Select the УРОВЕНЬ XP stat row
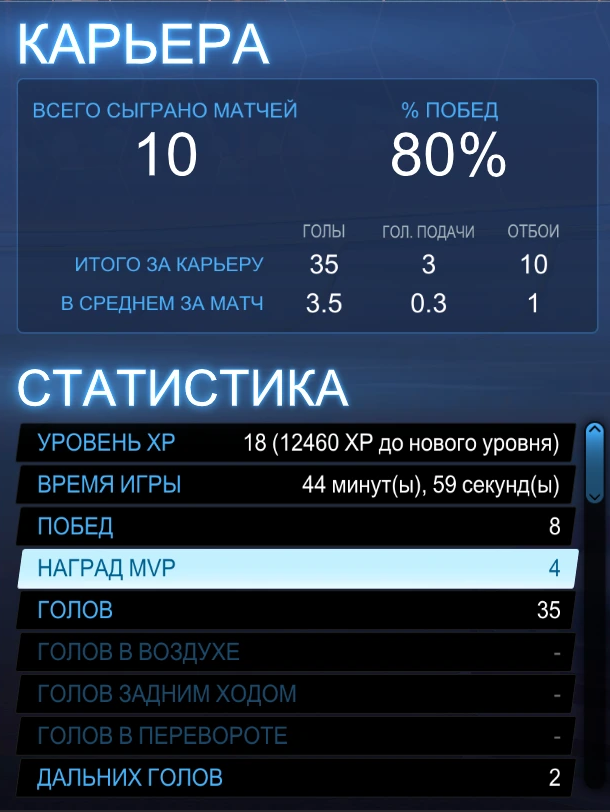 click(x=296, y=443)
